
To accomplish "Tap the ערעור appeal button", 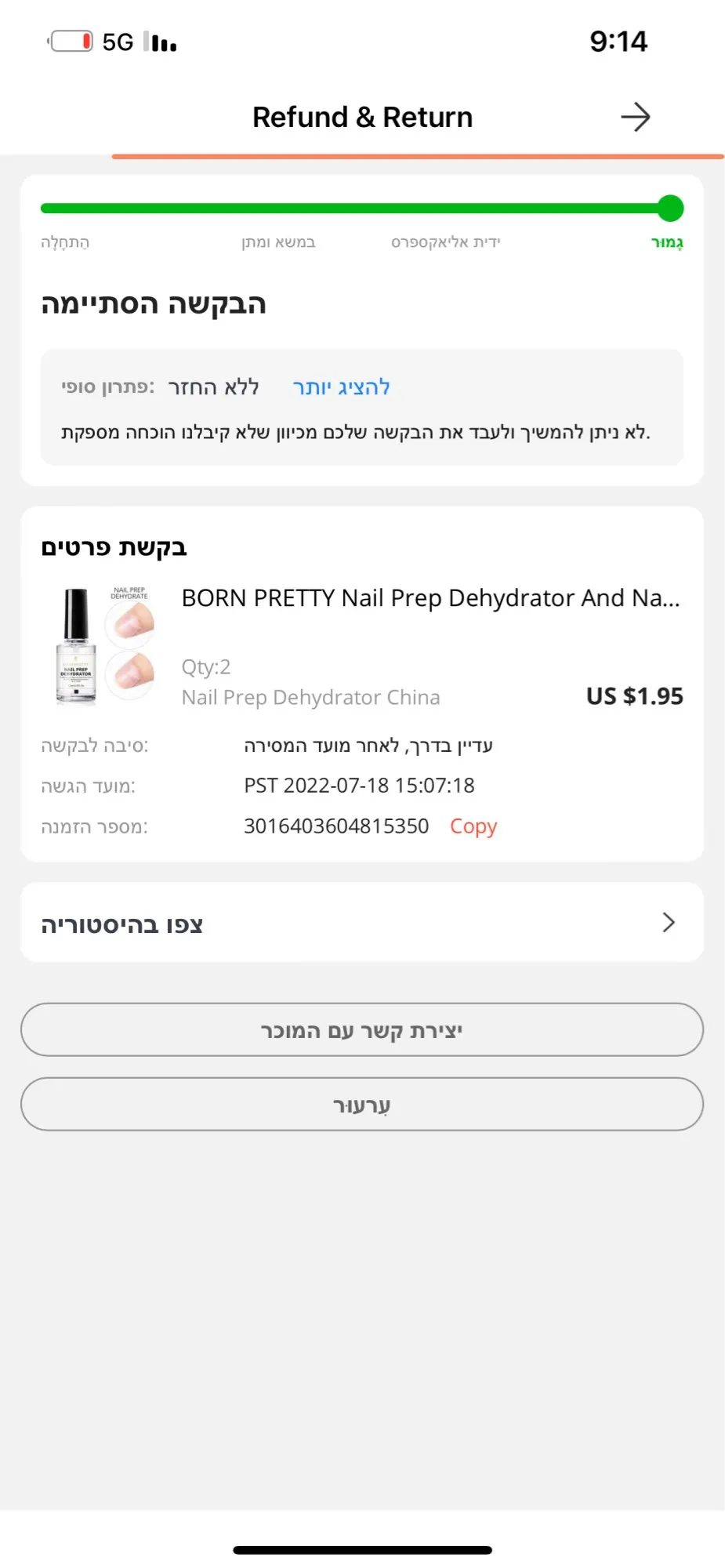I will point(361,1105).
